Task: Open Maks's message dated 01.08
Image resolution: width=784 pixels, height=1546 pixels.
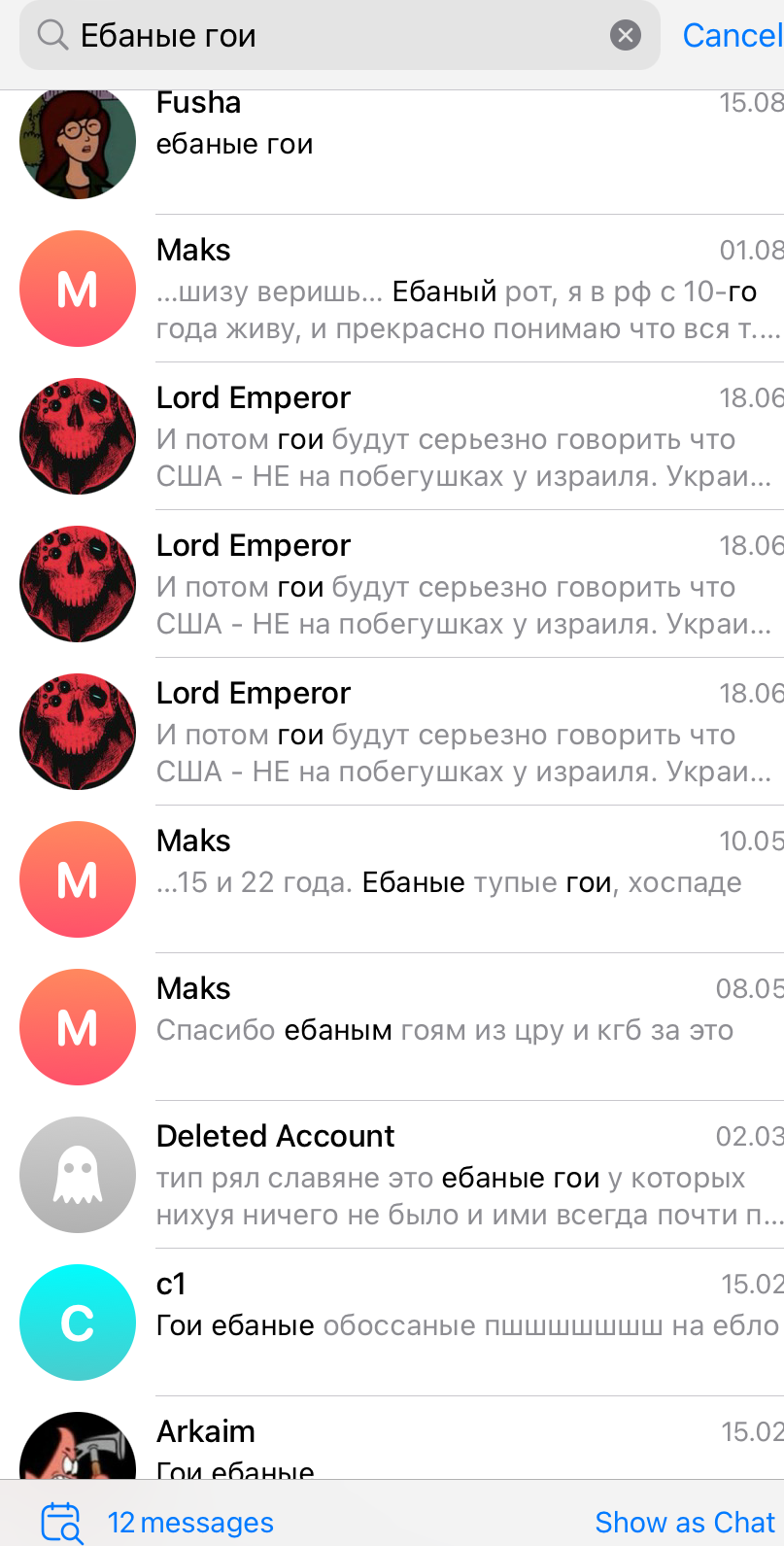Action: [392, 289]
